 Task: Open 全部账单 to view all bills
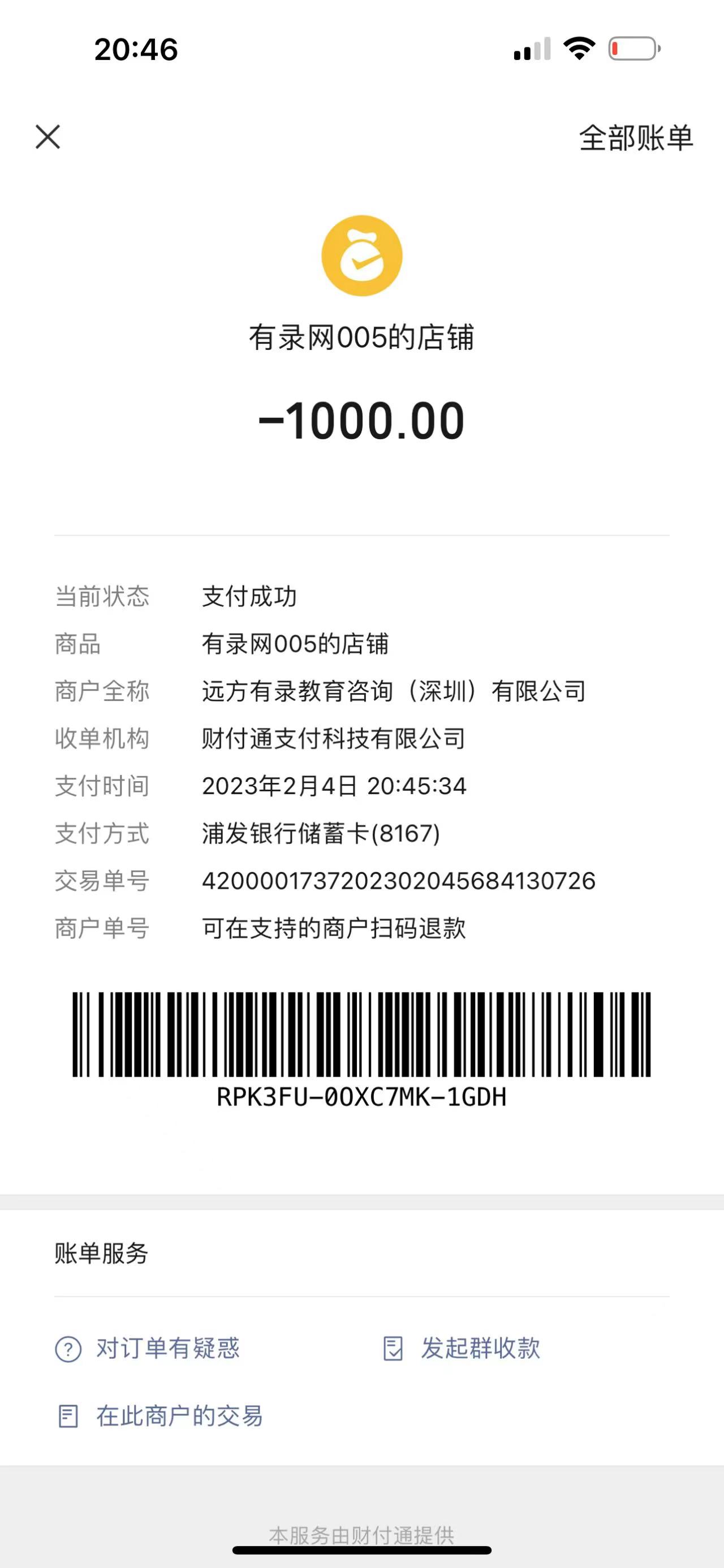pos(635,138)
